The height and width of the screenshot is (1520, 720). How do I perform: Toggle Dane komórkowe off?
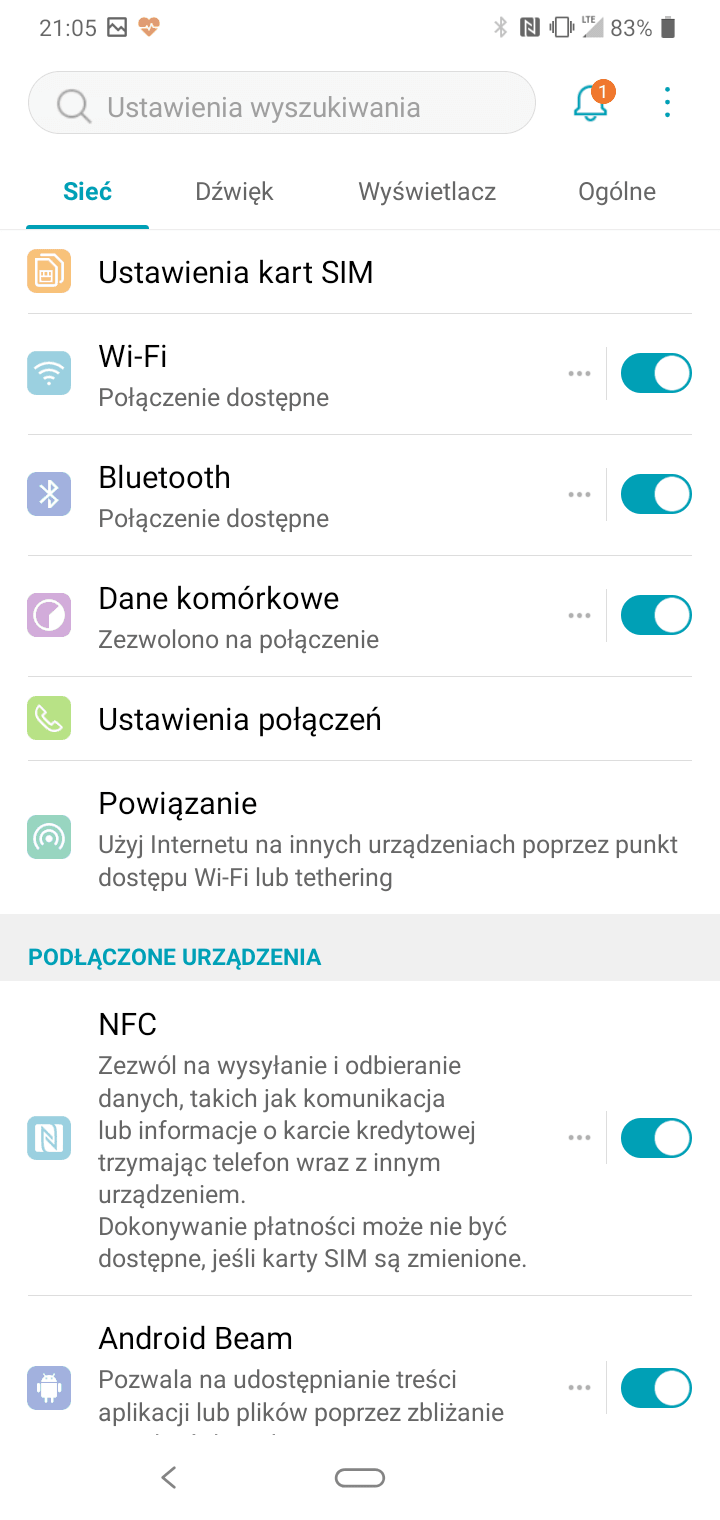tap(656, 615)
